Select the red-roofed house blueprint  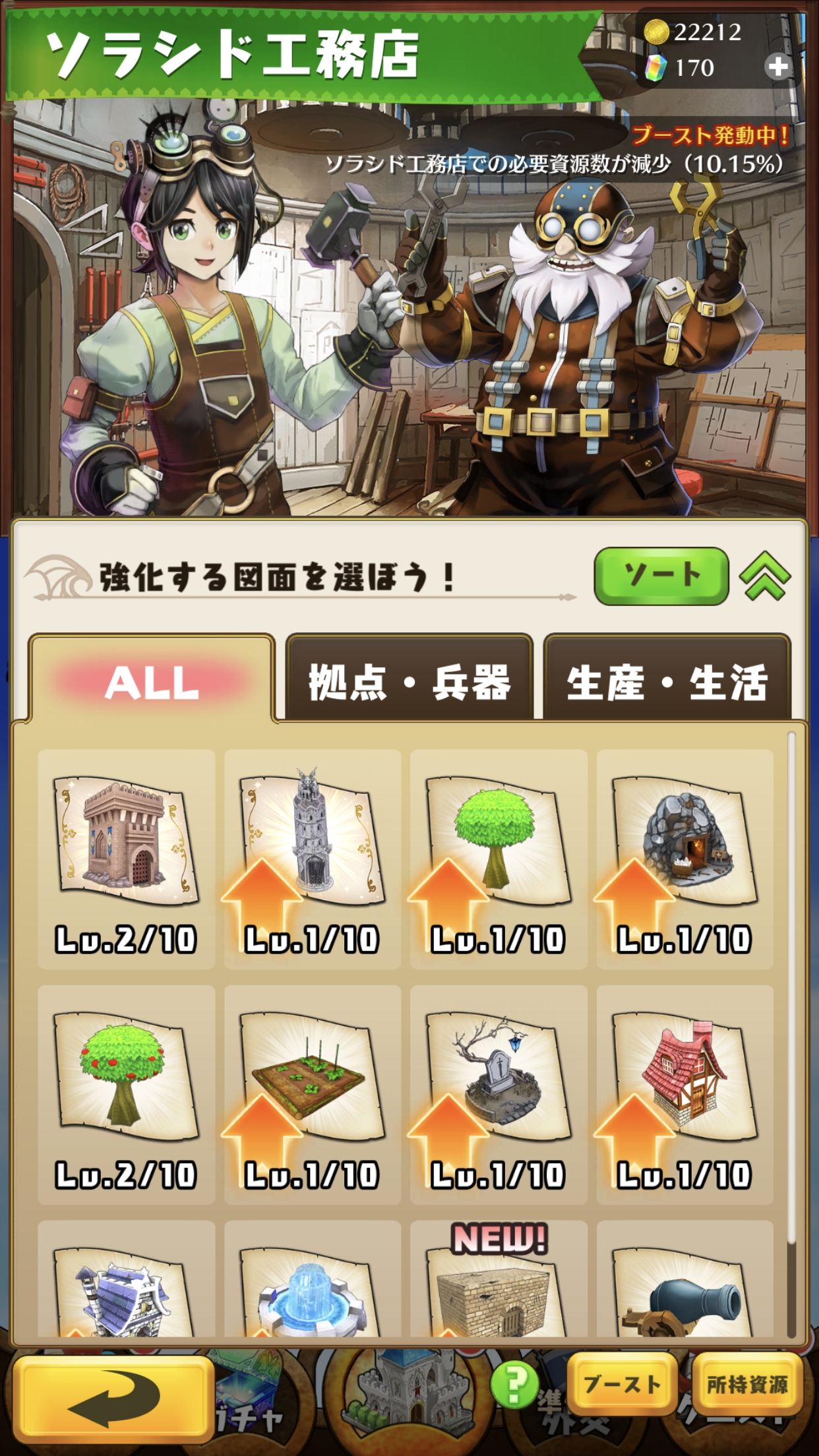click(684, 1095)
